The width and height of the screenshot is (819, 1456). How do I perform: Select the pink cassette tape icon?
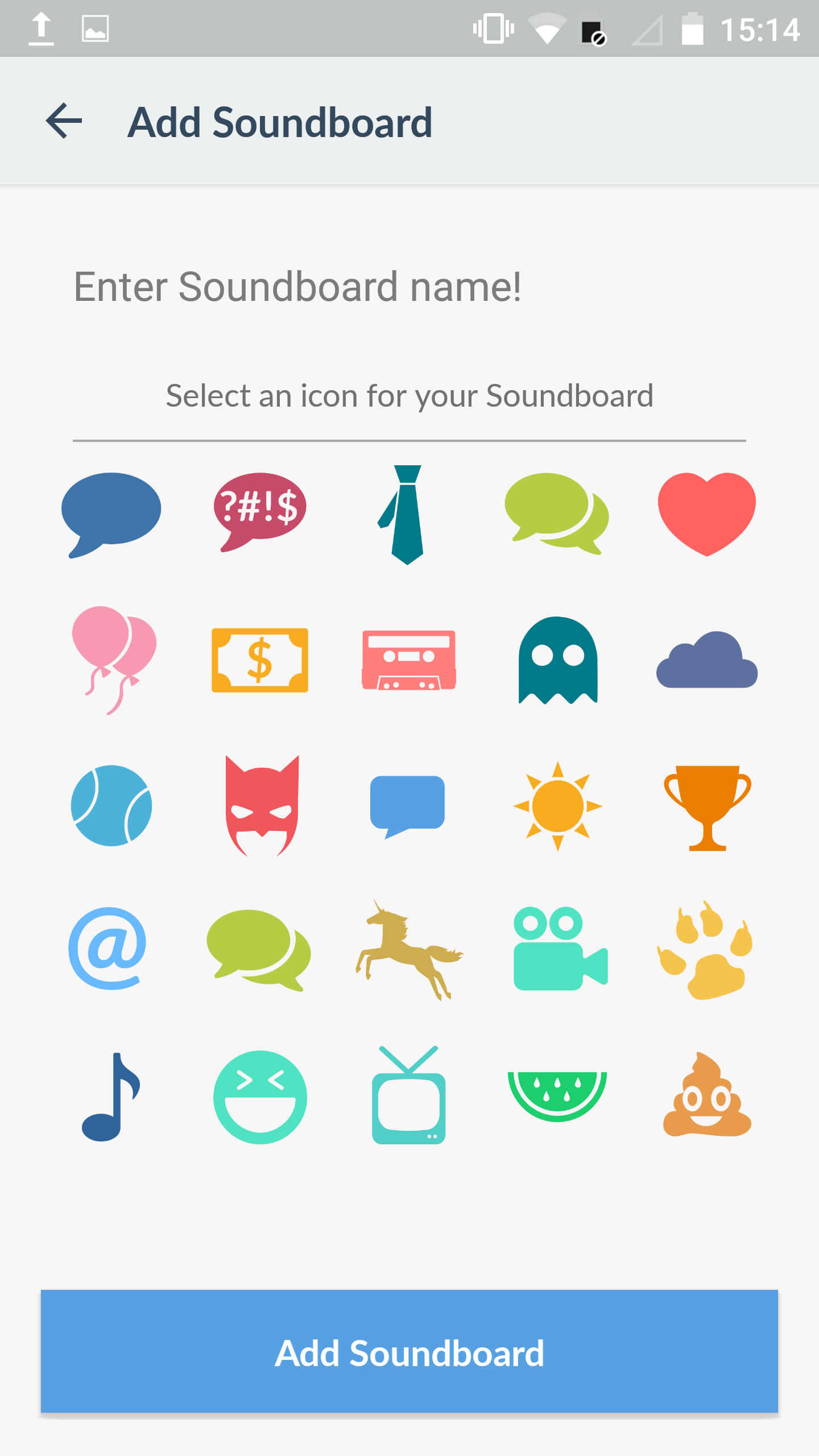(409, 660)
